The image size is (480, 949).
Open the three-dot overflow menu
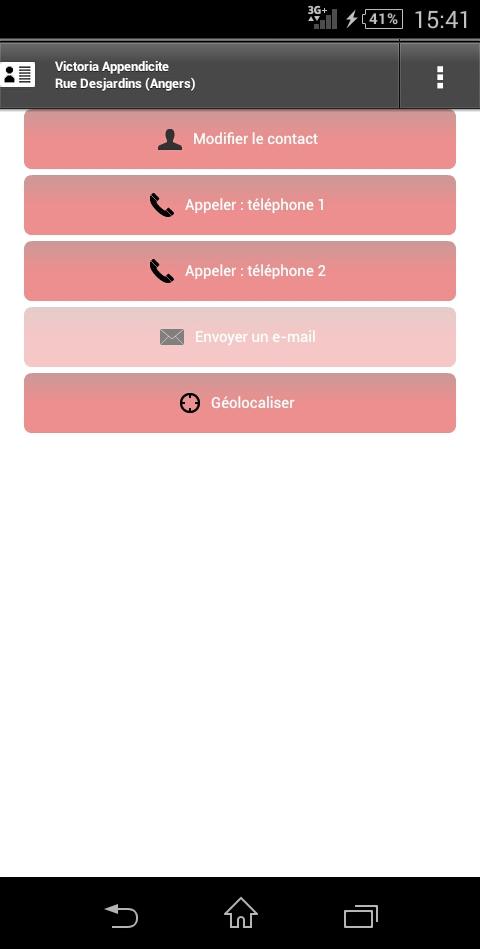tap(439, 76)
